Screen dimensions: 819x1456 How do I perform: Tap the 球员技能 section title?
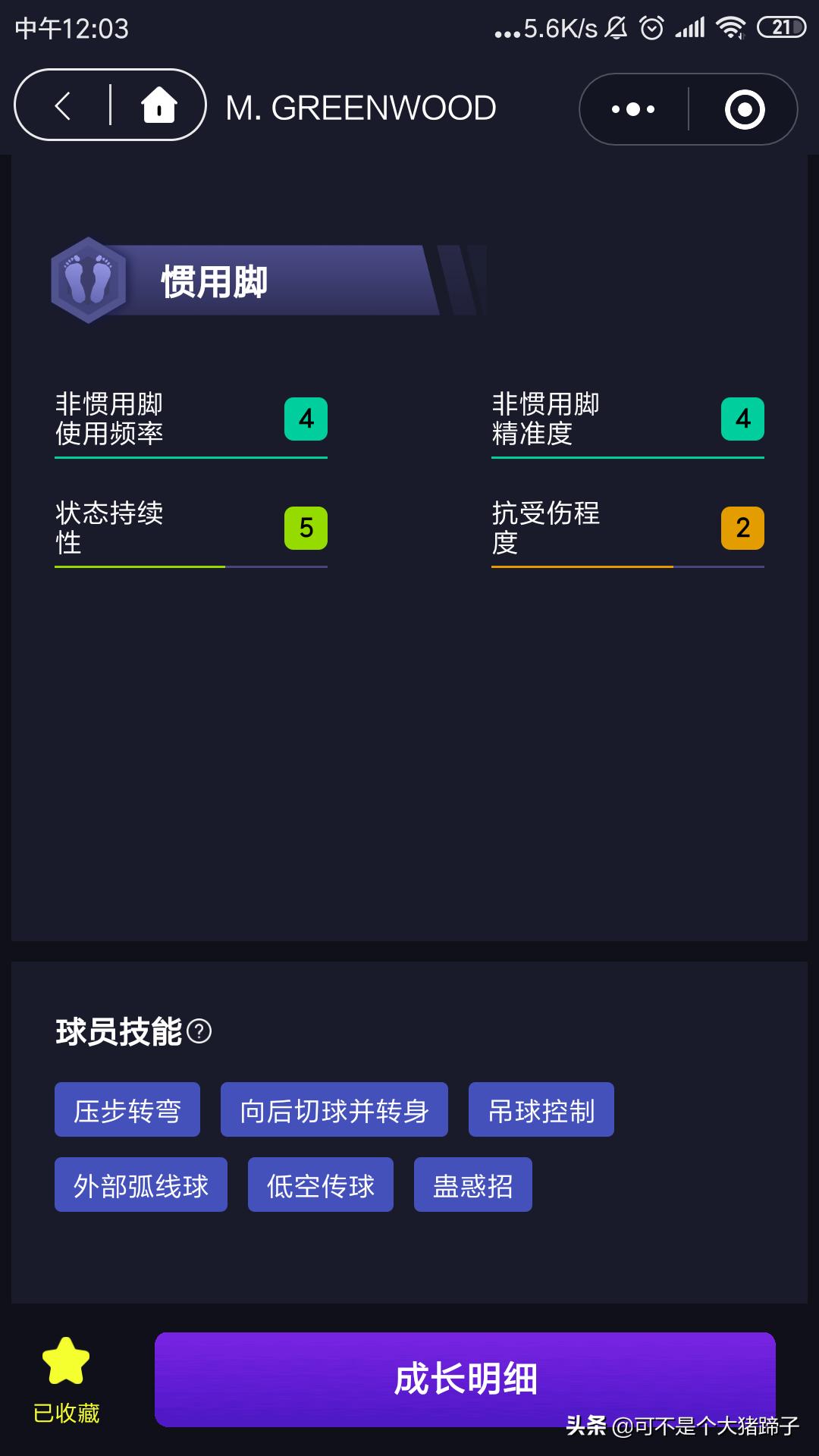118,1031
